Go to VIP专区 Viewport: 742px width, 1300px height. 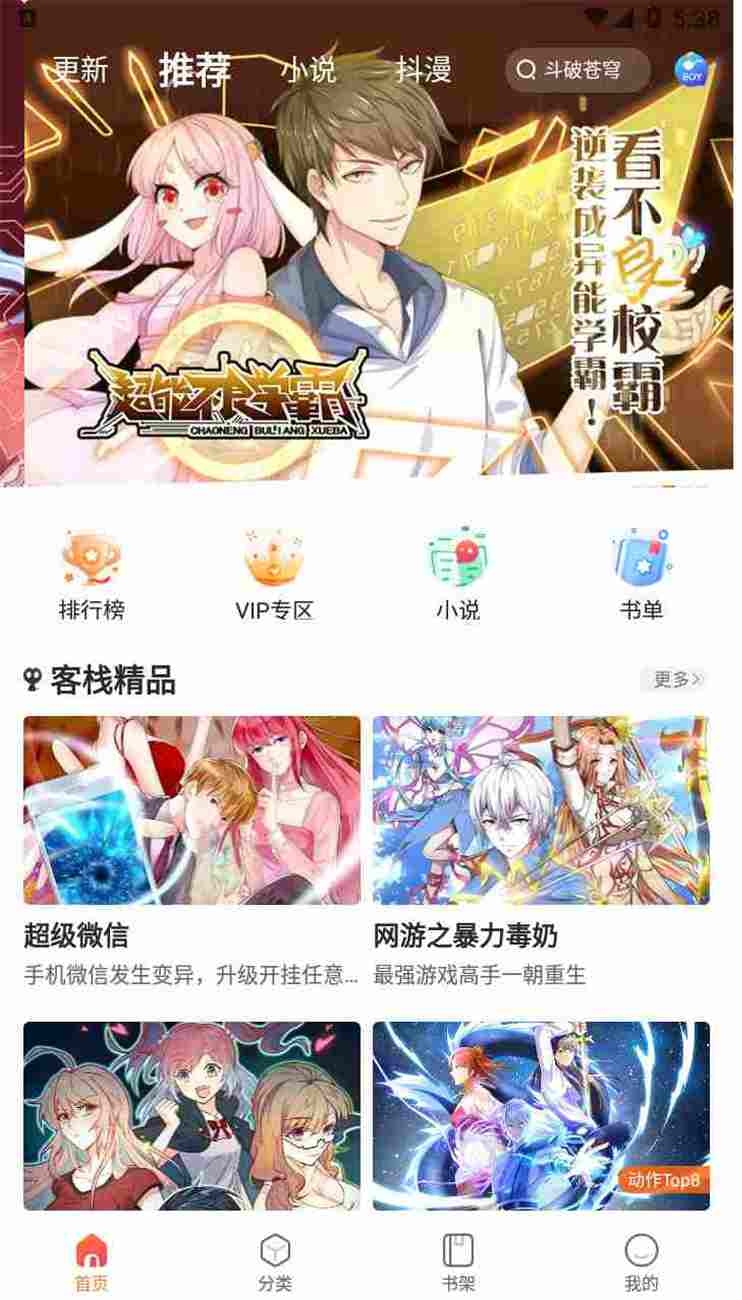[x=274, y=574]
